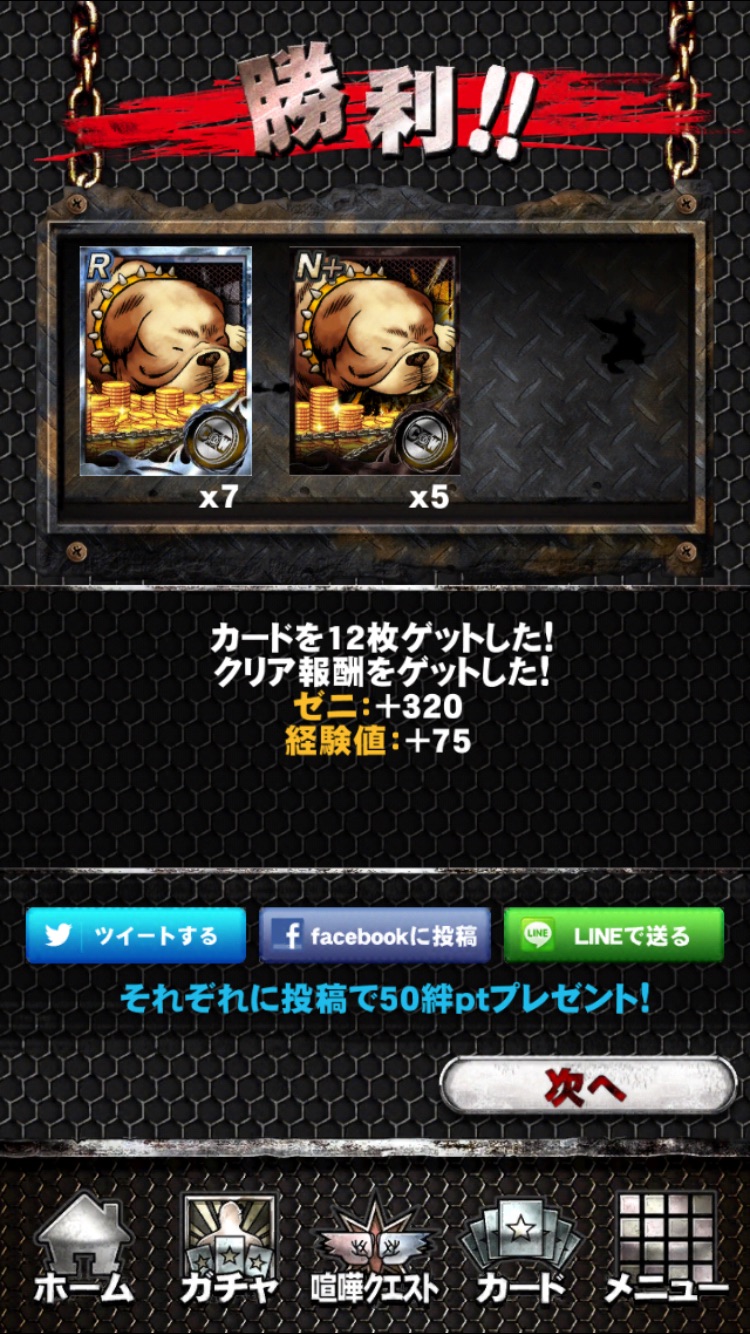Go to the ホーム tab
This screenshot has height=1334, width=750.
click(x=84, y=1250)
